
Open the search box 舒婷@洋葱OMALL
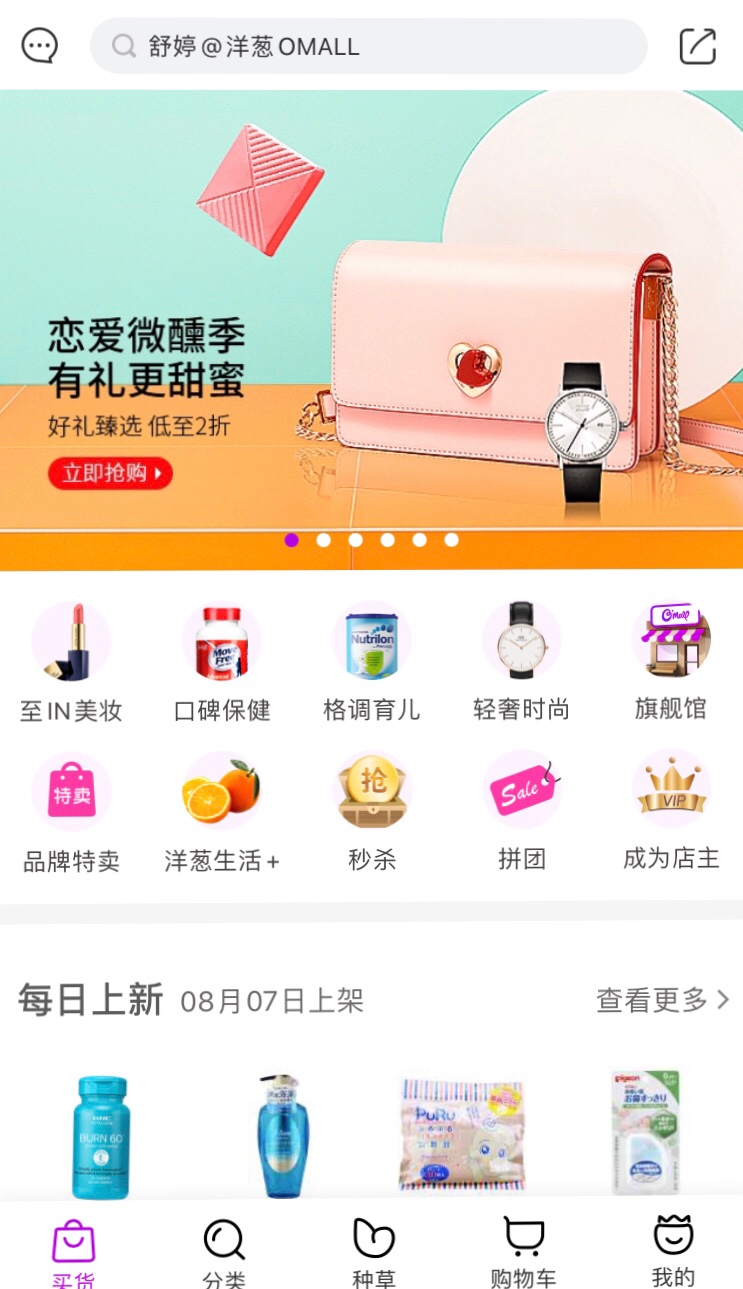tap(368, 46)
